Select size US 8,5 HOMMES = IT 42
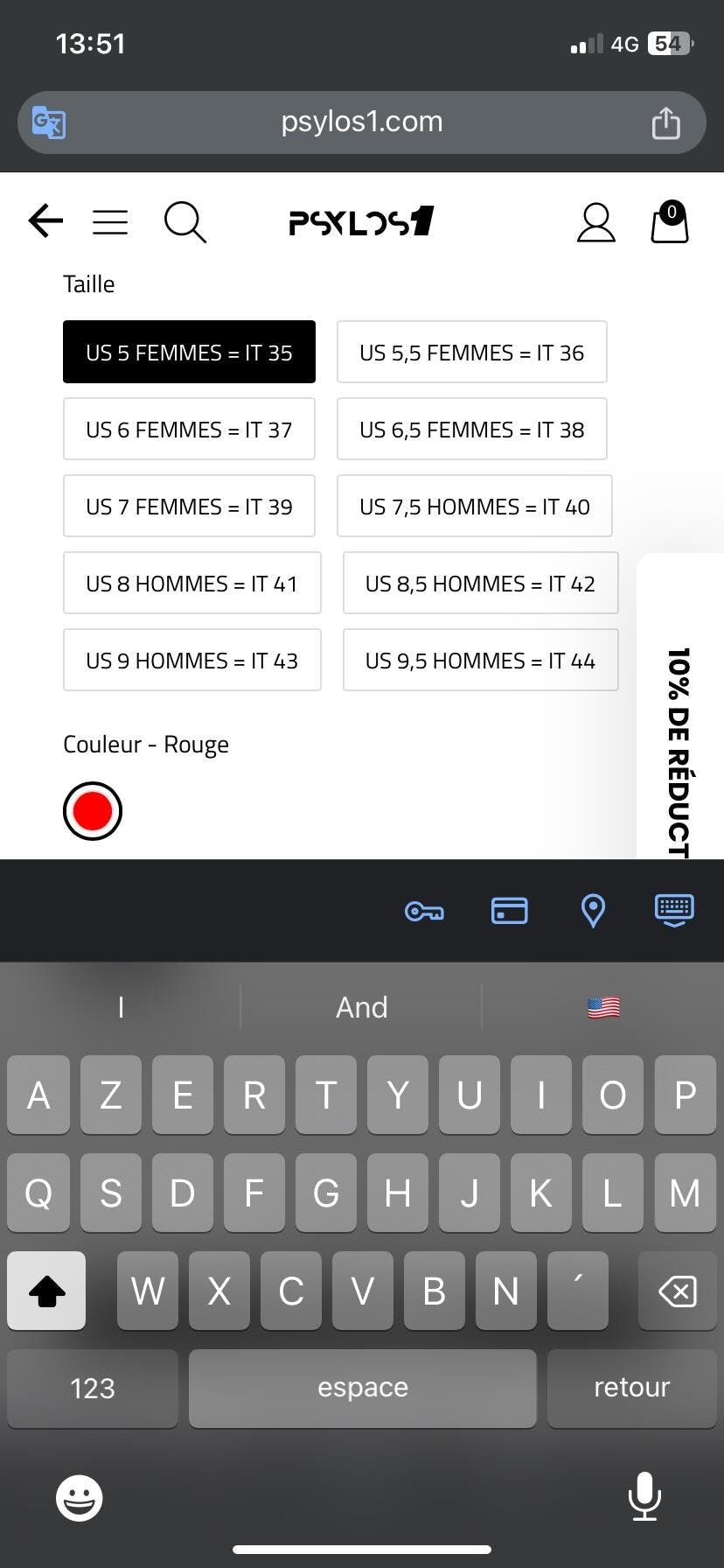 [x=480, y=584]
